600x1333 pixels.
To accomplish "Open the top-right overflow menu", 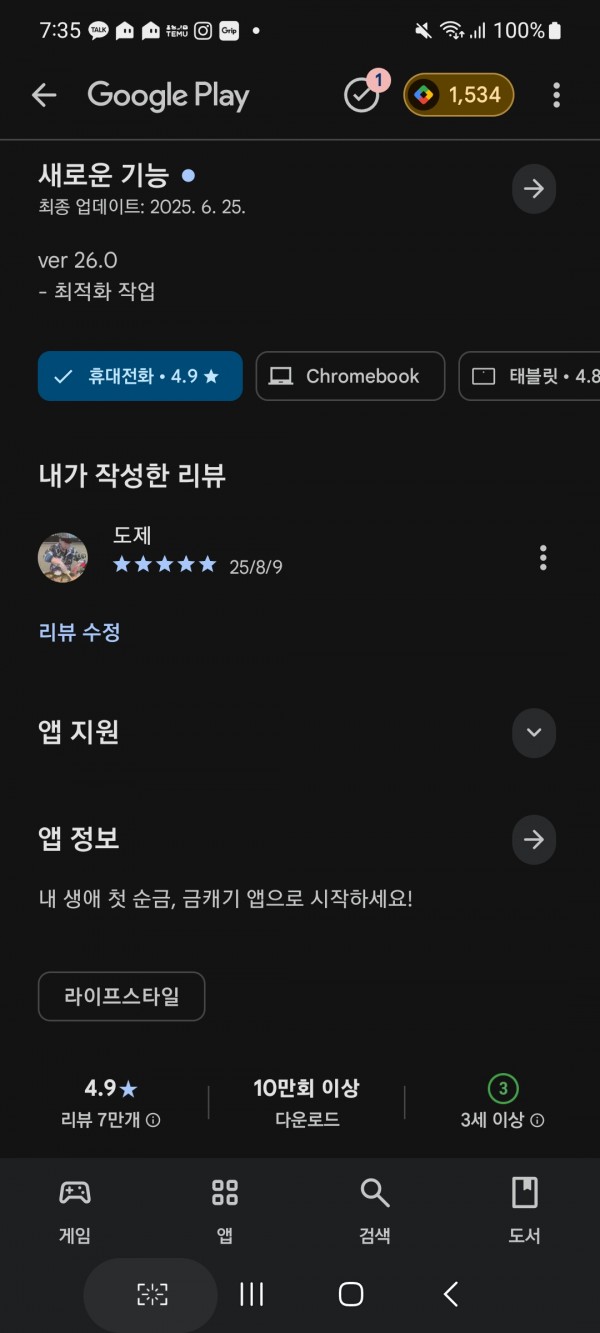I will (x=556, y=96).
